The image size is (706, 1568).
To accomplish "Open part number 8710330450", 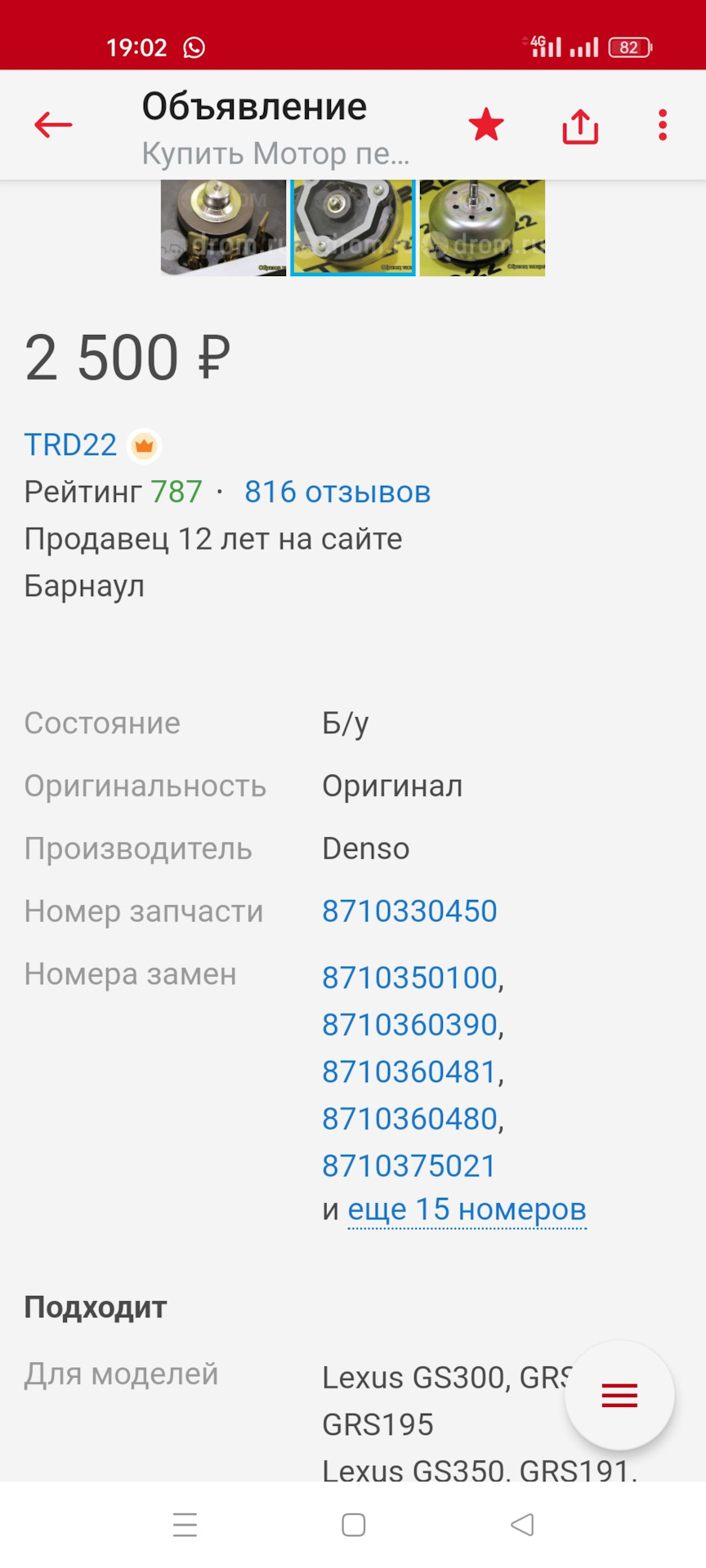I will pyautogui.click(x=409, y=911).
